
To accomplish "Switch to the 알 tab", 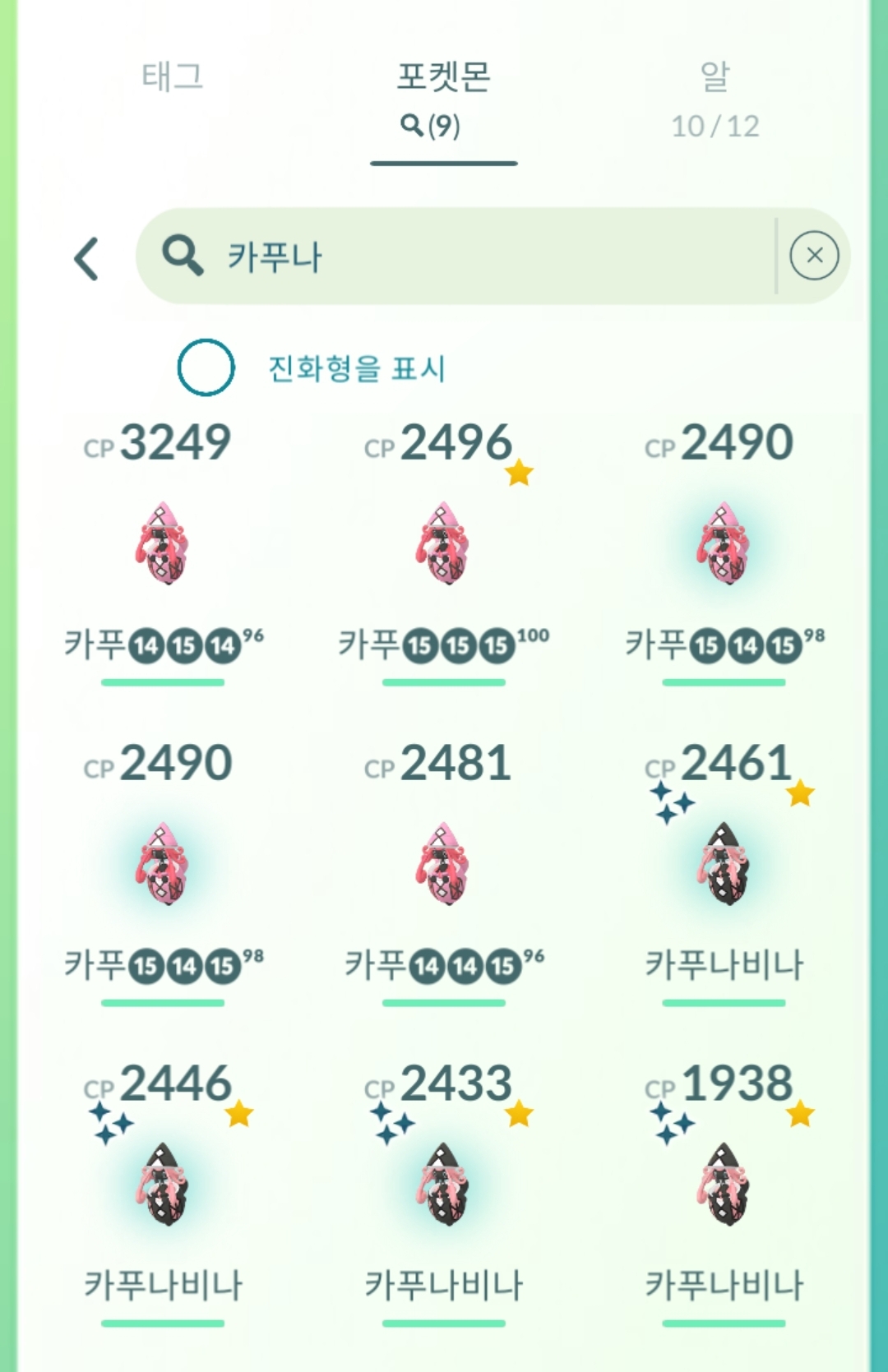I will click(715, 97).
